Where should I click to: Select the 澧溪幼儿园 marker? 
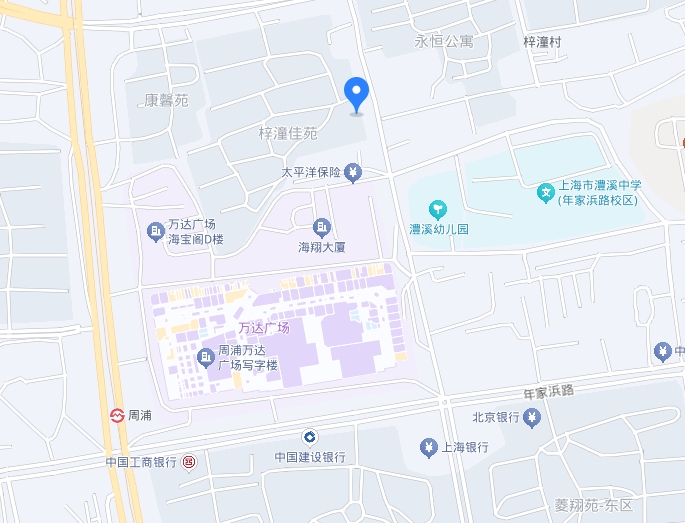[438, 209]
